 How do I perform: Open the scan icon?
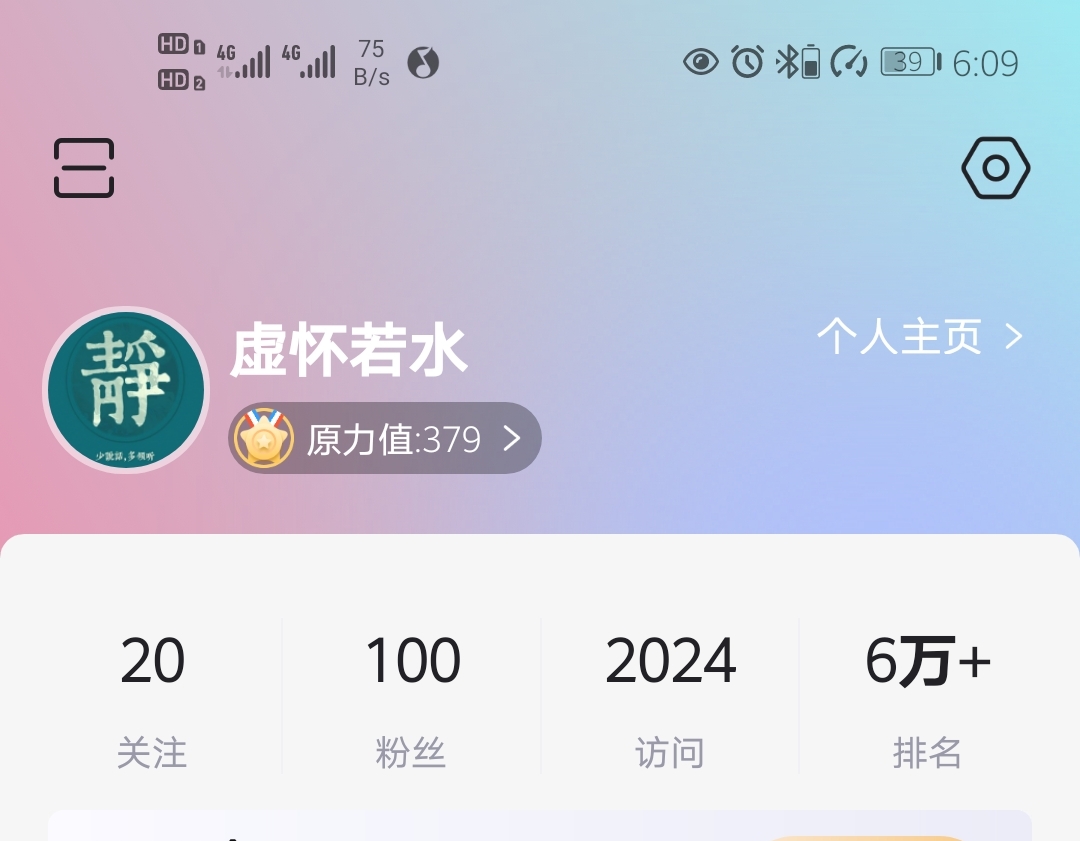tap(84, 168)
